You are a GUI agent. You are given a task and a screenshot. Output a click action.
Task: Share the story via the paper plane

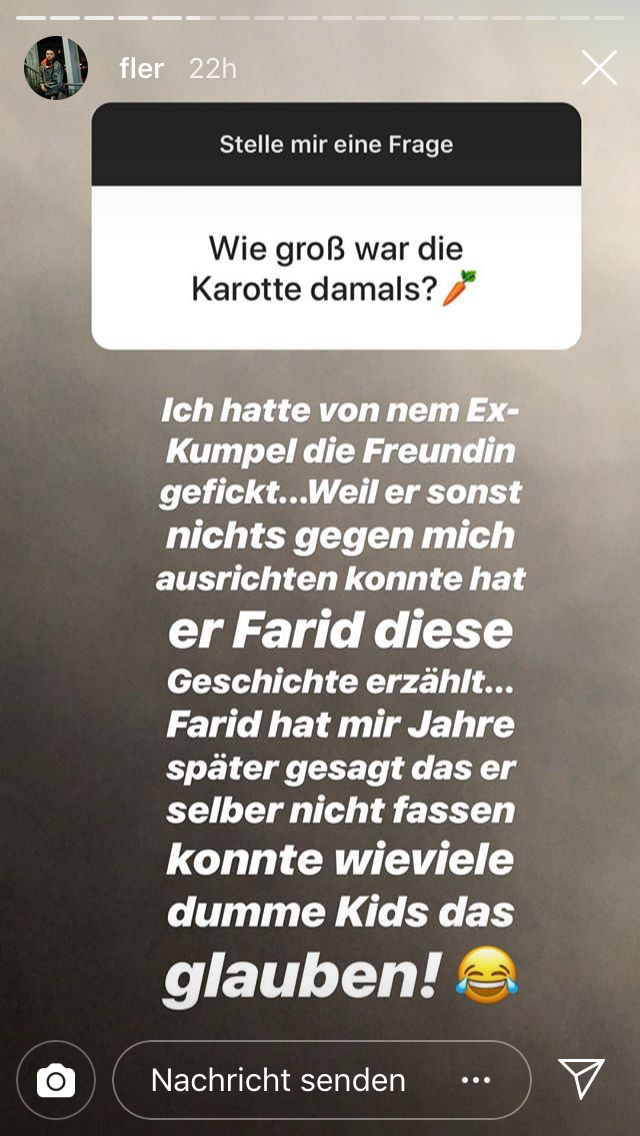point(582,1079)
